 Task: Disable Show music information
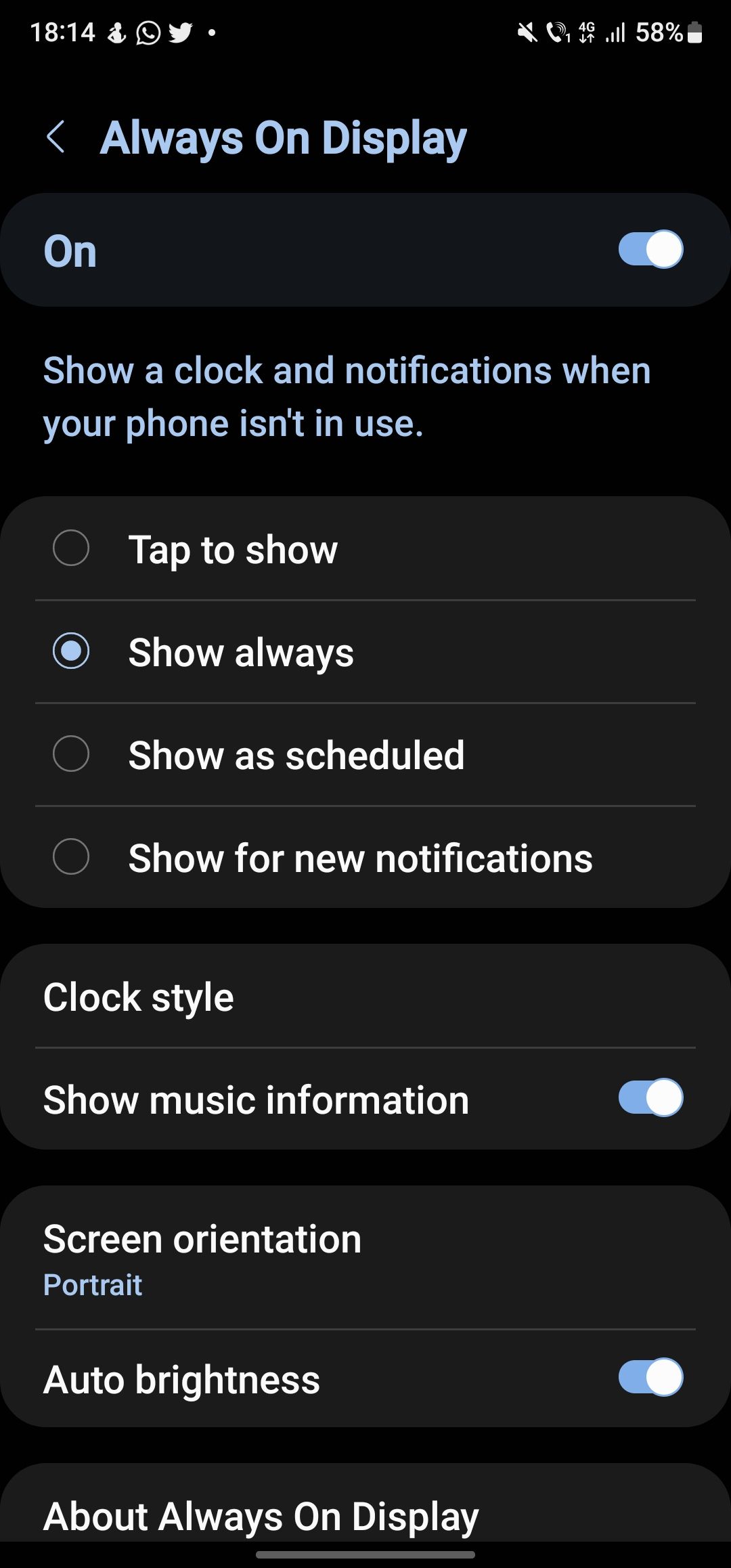click(650, 1098)
